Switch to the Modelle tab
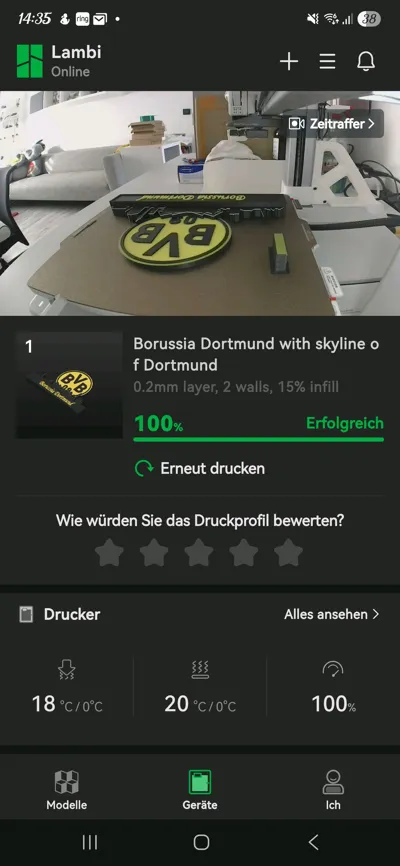 point(67,790)
